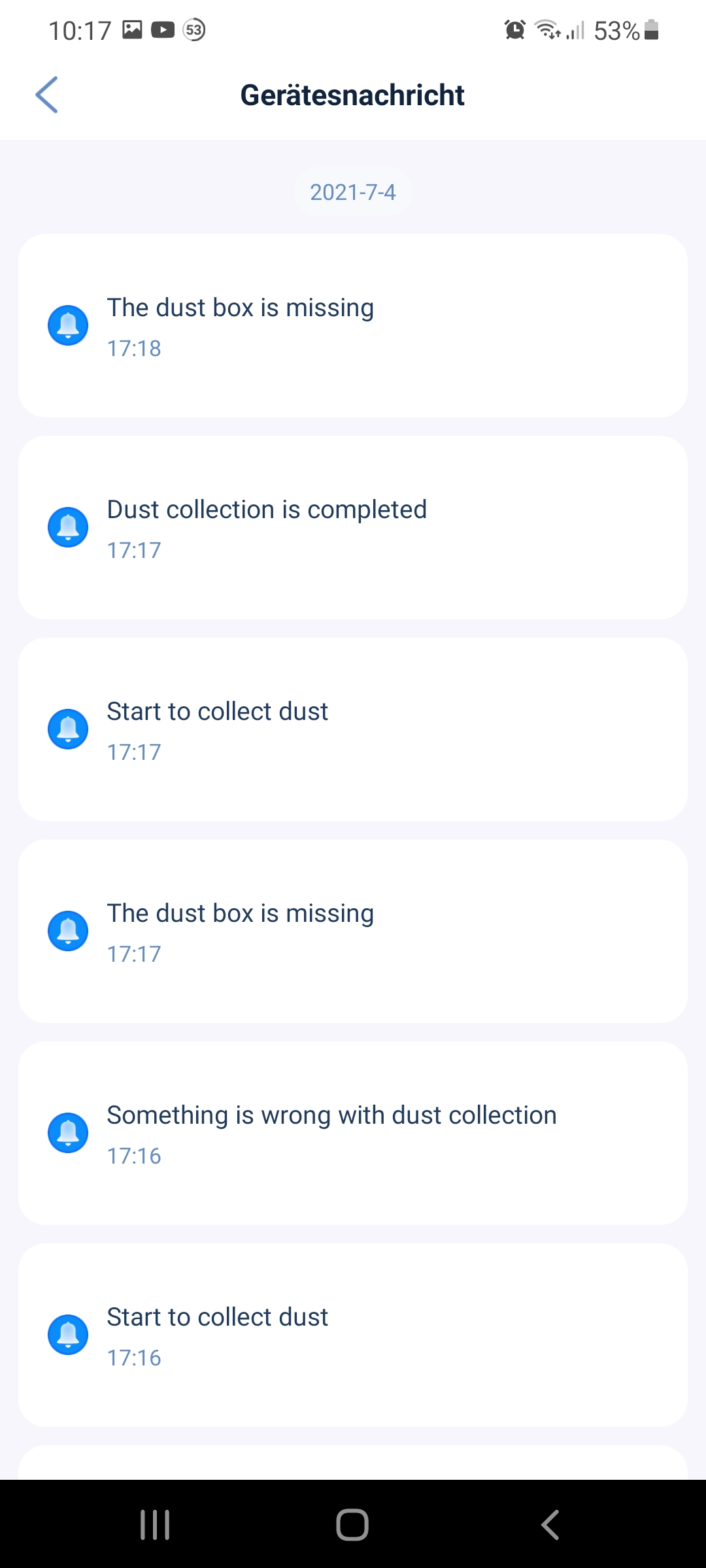Tap the system home button
Viewport: 706px width, 1568px height.
click(352, 1525)
